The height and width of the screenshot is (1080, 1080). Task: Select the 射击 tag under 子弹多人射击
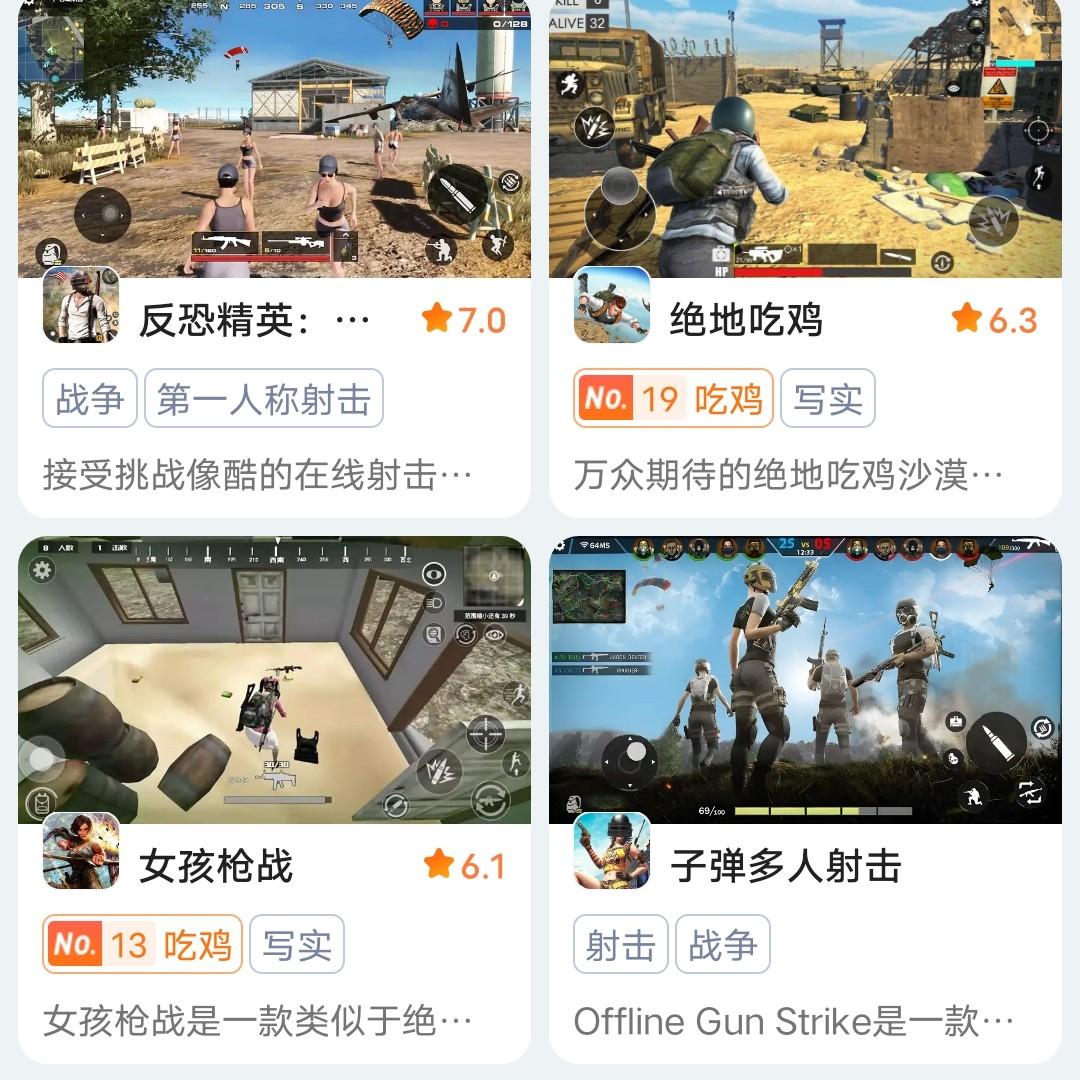[x=621, y=945]
